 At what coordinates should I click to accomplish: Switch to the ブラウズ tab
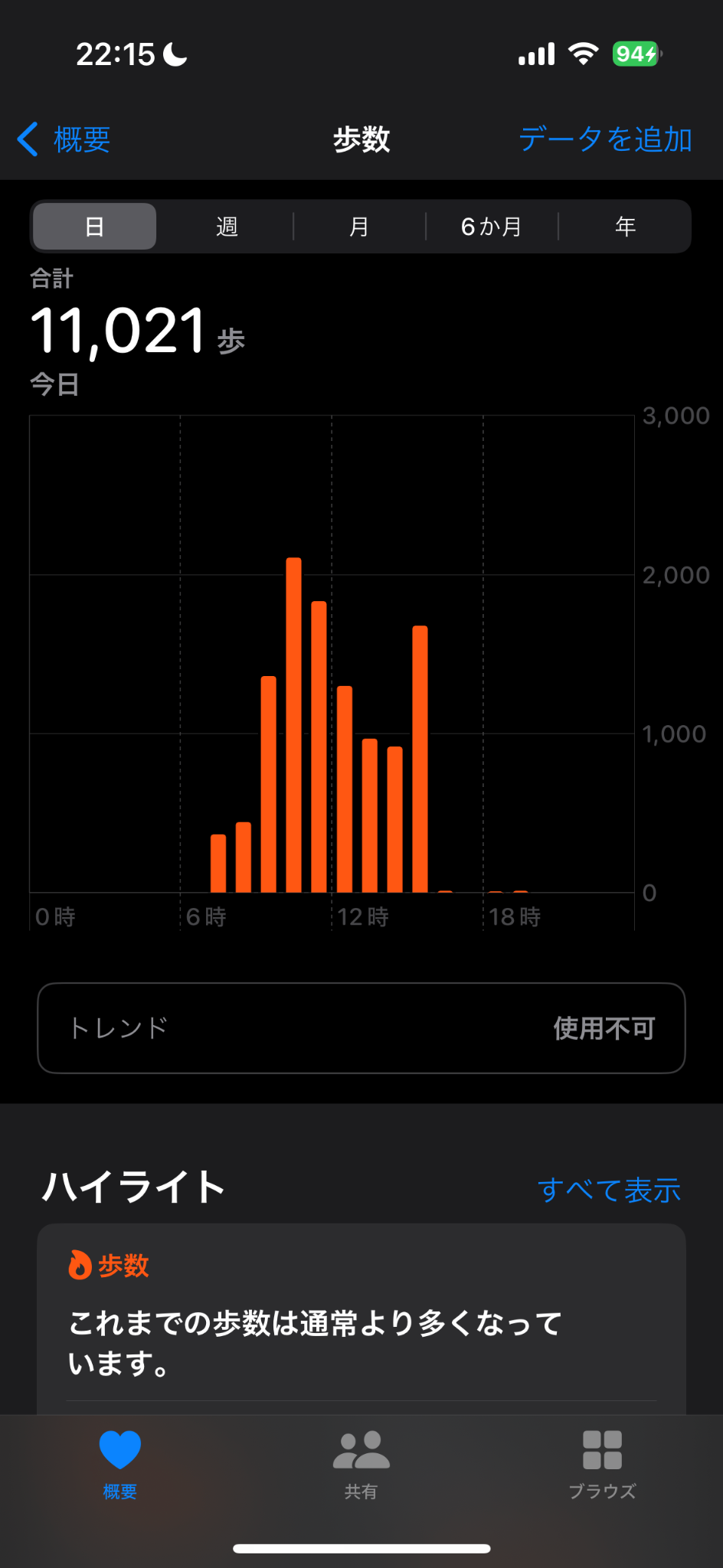602,1464
